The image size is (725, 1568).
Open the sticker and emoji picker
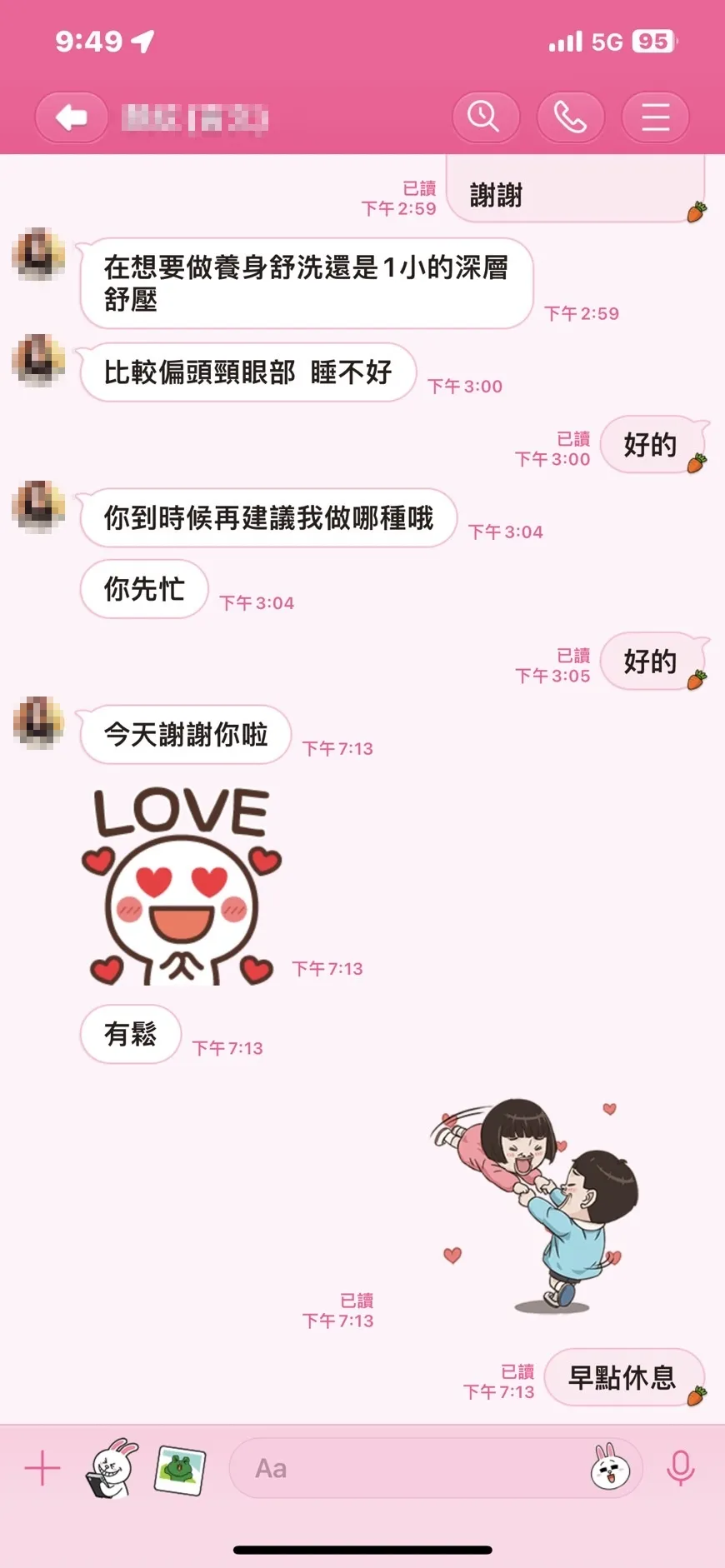pos(610,1468)
